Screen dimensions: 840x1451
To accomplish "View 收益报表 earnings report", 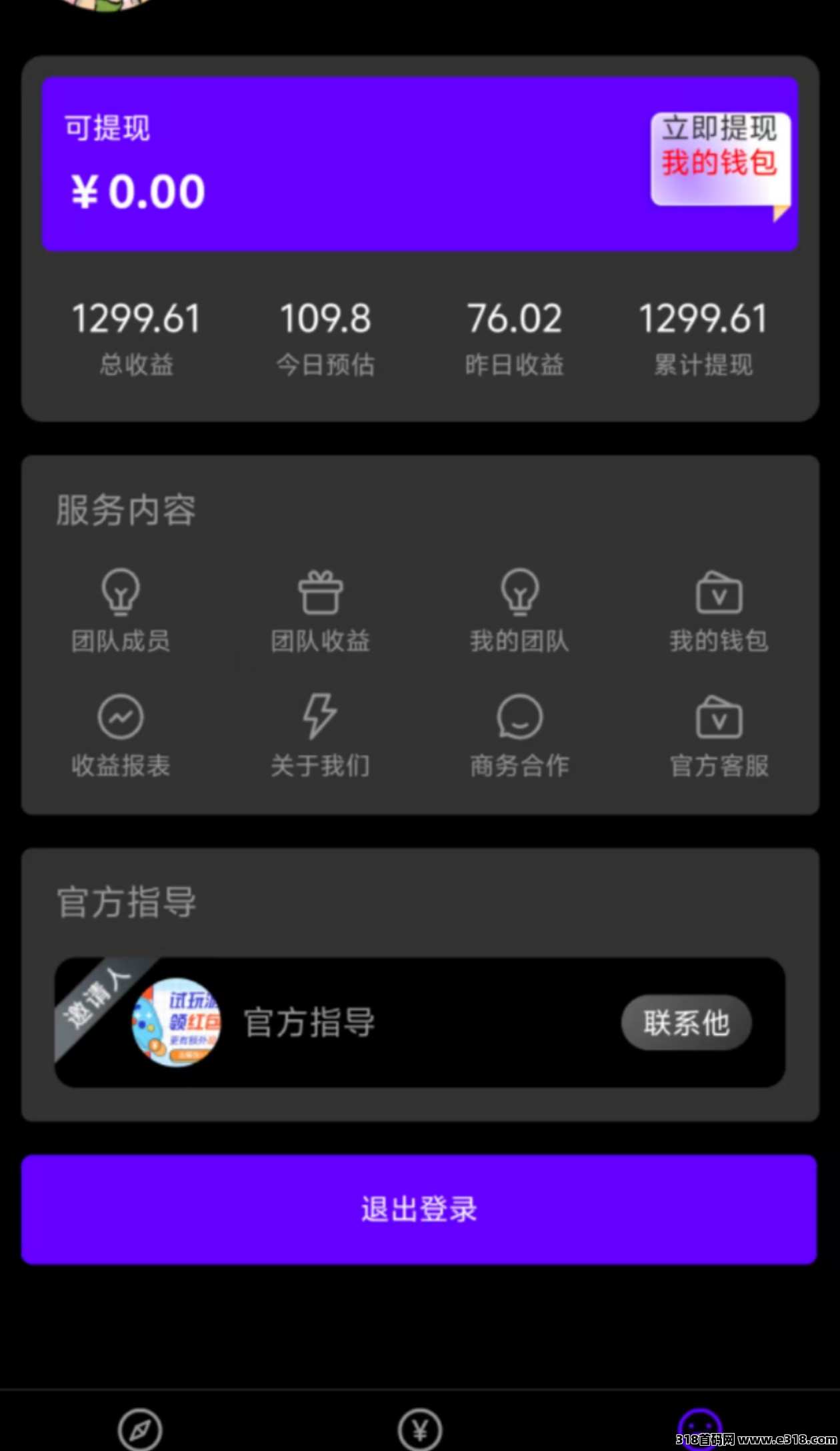I will pos(121,735).
